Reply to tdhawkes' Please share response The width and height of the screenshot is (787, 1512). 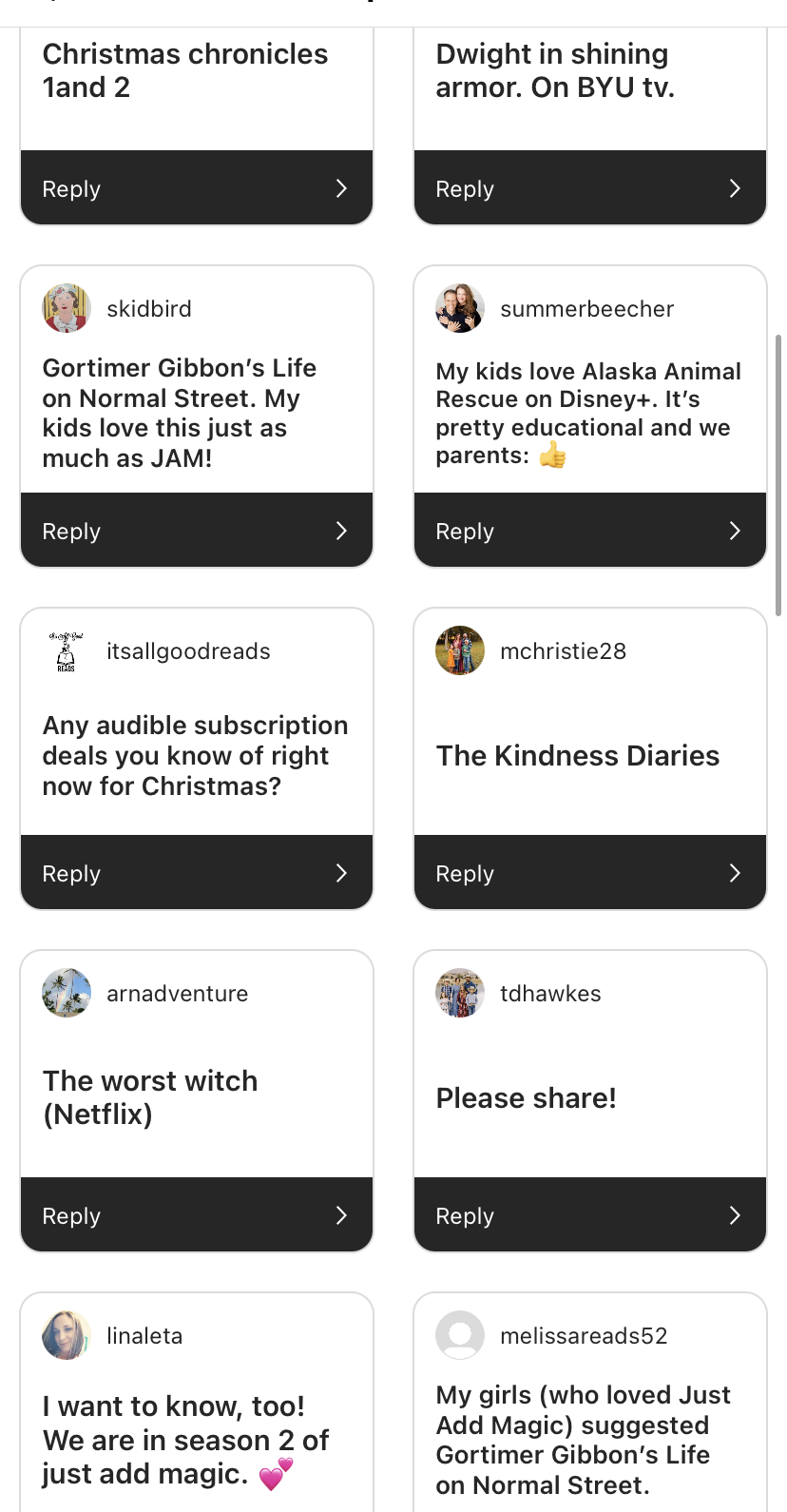click(590, 1215)
